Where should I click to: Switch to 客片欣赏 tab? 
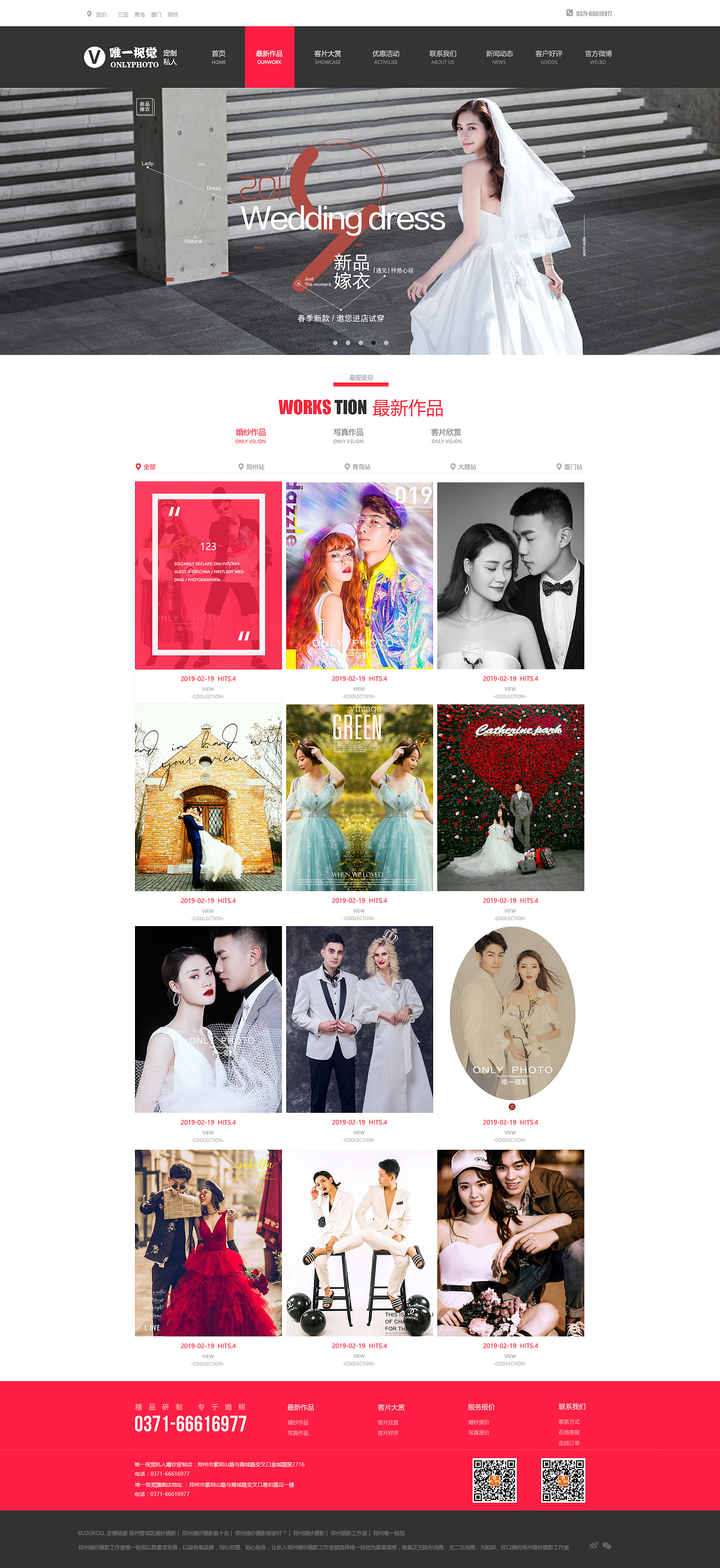click(446, 435)
